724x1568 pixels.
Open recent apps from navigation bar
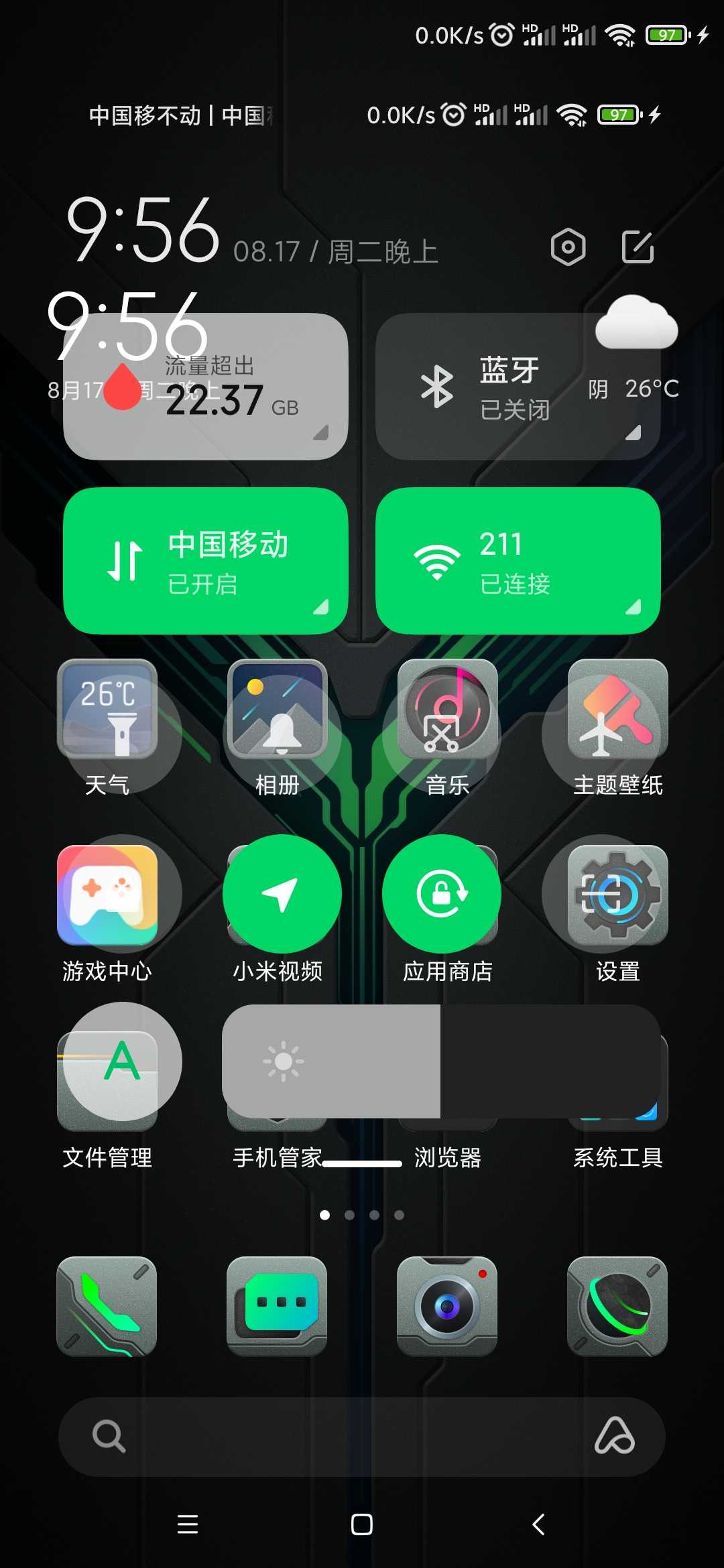point(188,1524)
